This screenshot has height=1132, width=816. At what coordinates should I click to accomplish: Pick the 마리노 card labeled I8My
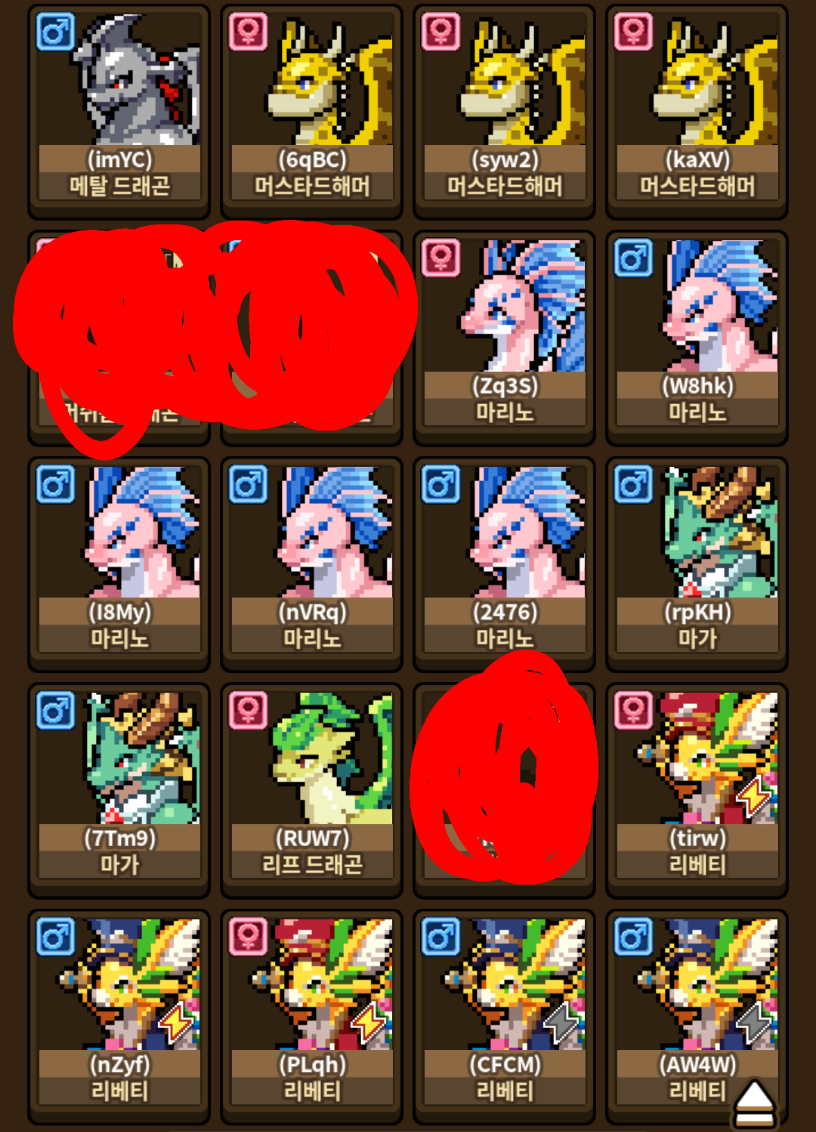119,564
